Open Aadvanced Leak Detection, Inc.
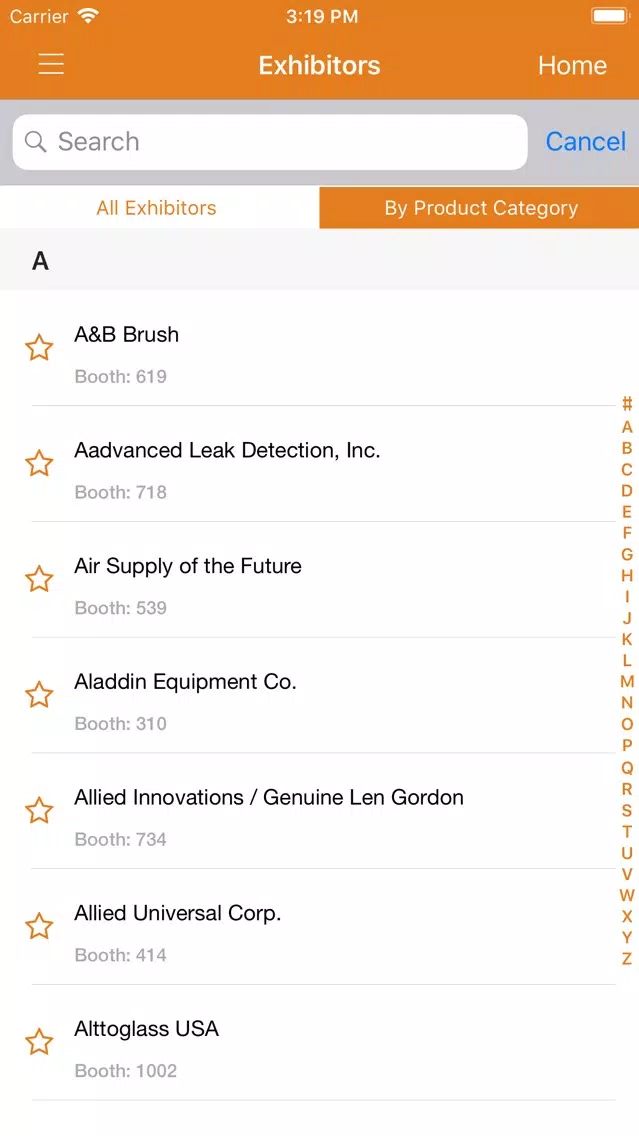 (x=320, y=464)
